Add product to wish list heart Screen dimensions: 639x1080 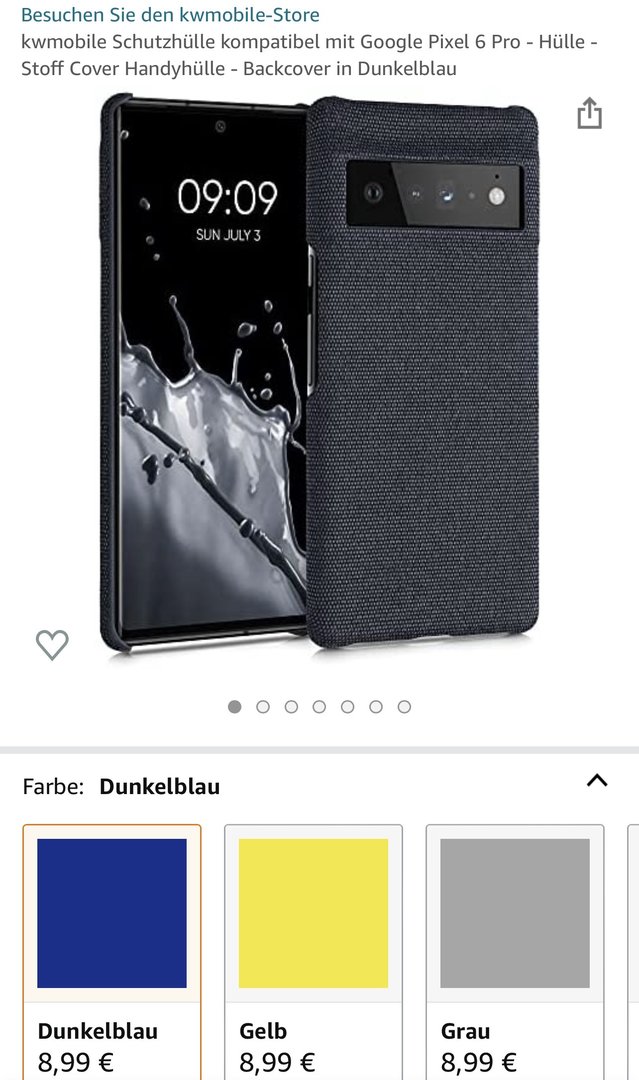tap(52, 645)
